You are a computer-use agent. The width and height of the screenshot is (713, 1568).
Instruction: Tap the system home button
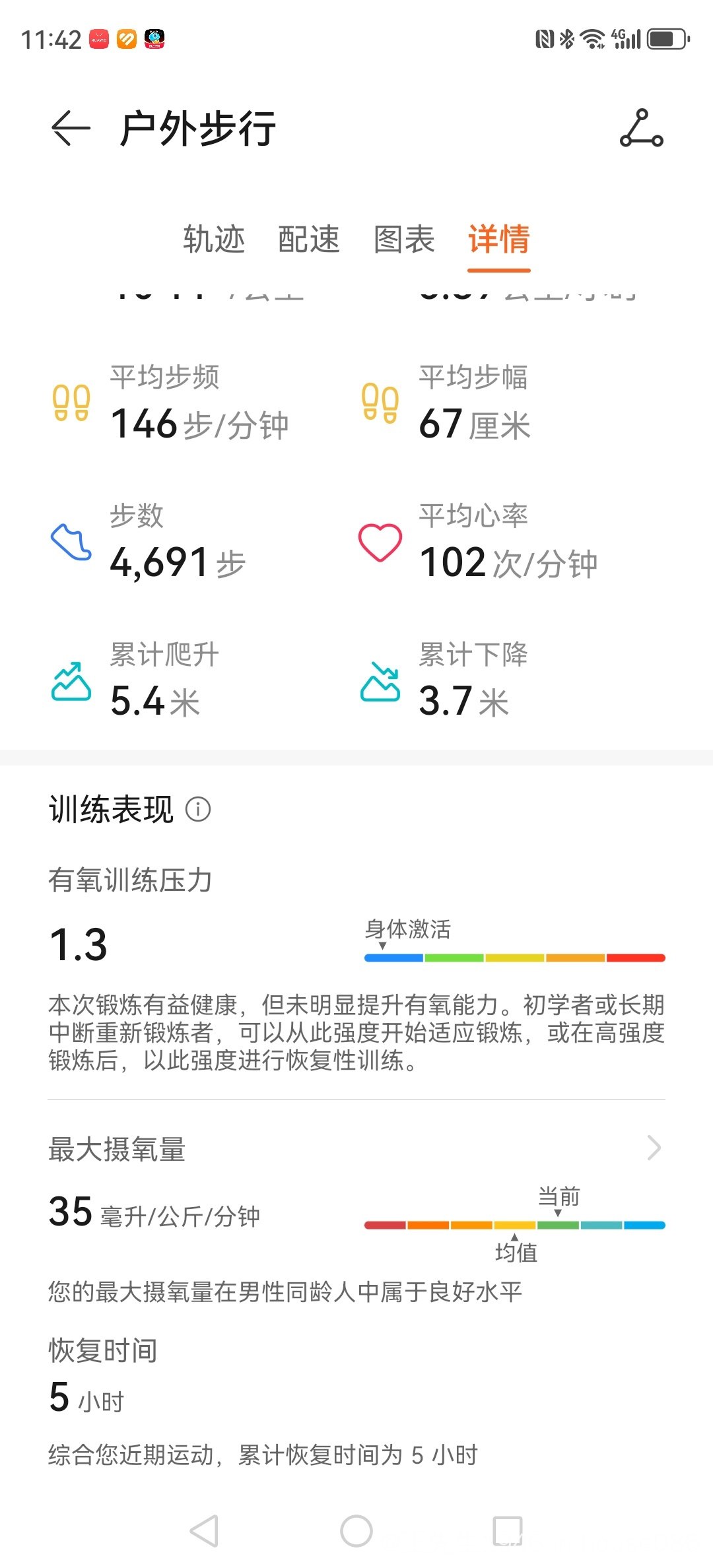[x=356, y=1531]
